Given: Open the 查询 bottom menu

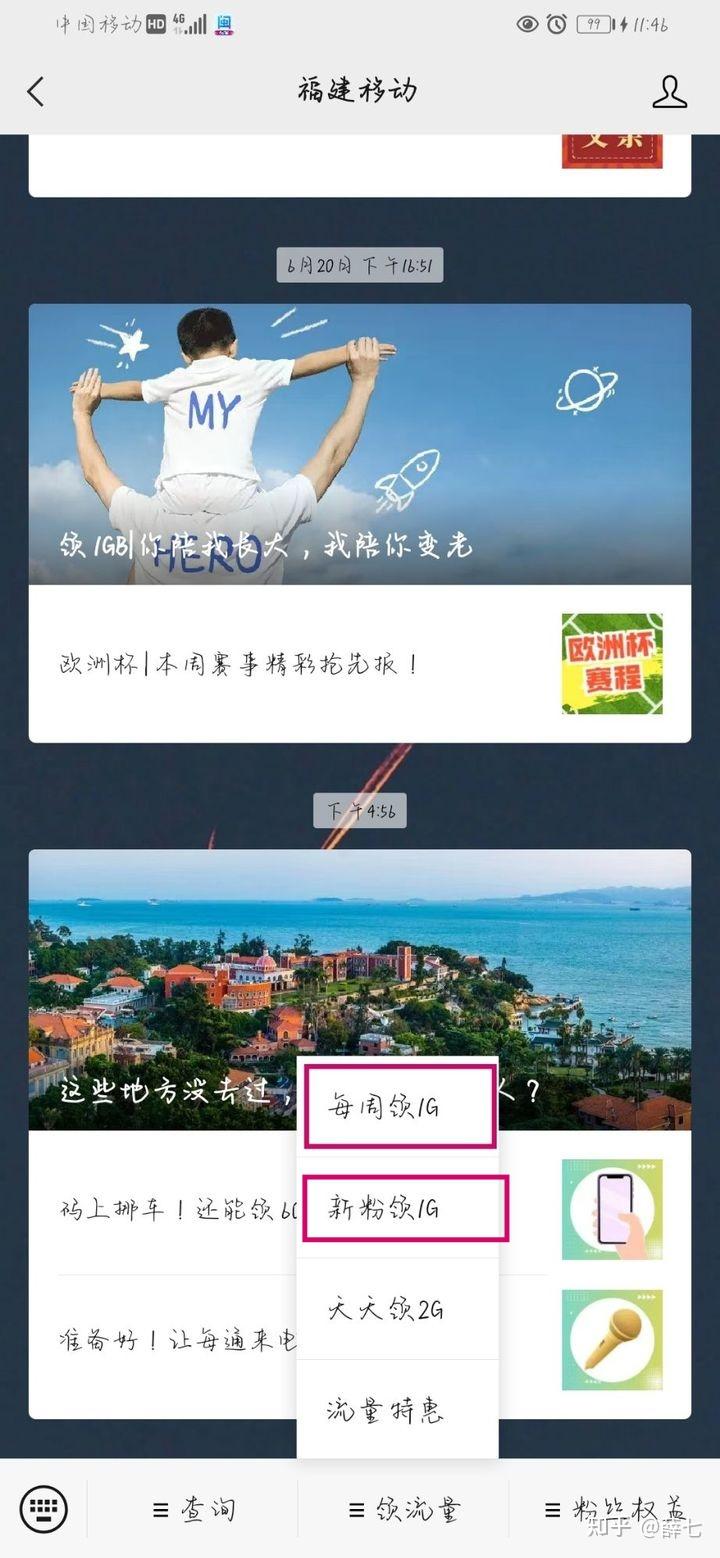Looking at the screenshot, I should point(193,1509).
